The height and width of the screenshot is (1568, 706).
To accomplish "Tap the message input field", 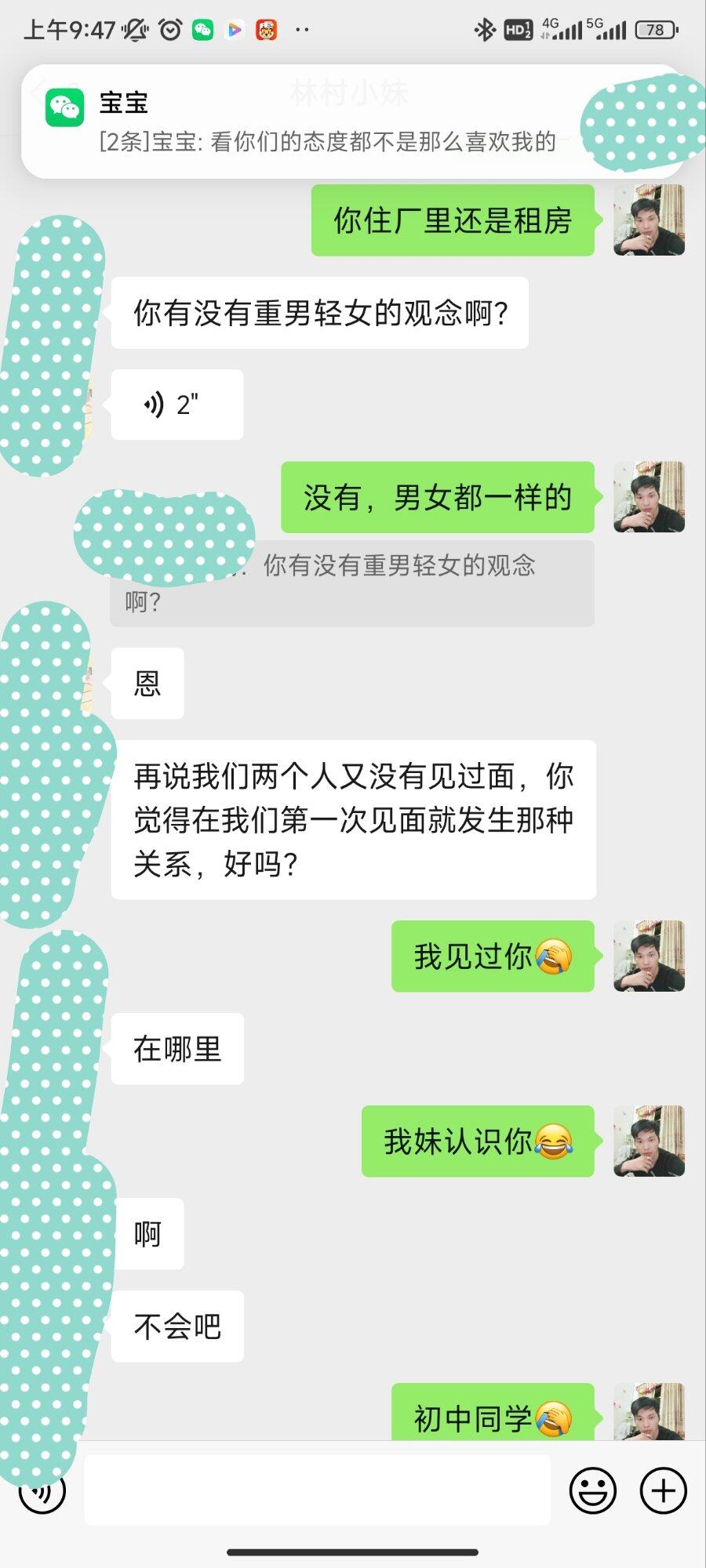I will point(317,1490).
